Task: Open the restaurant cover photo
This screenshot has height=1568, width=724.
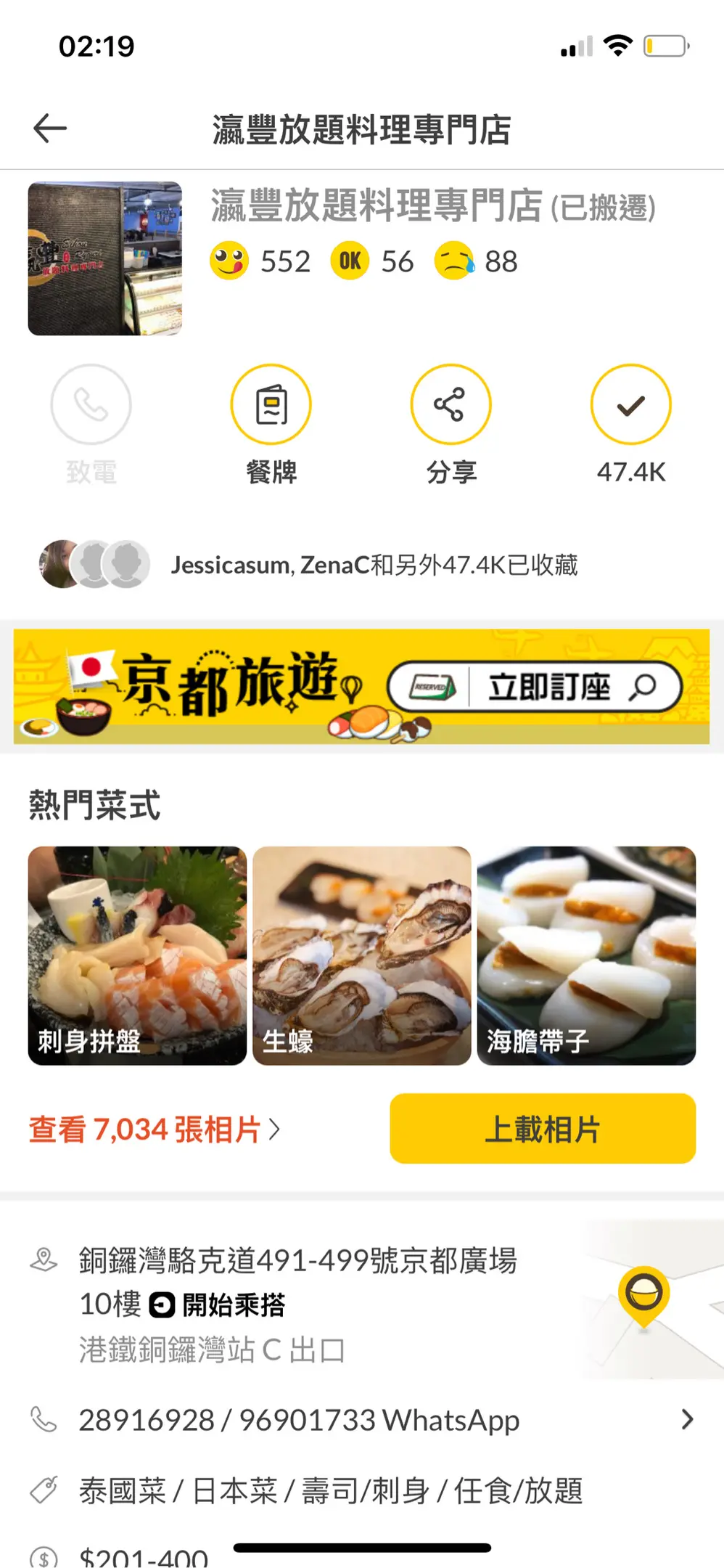Action: (105, 258)
